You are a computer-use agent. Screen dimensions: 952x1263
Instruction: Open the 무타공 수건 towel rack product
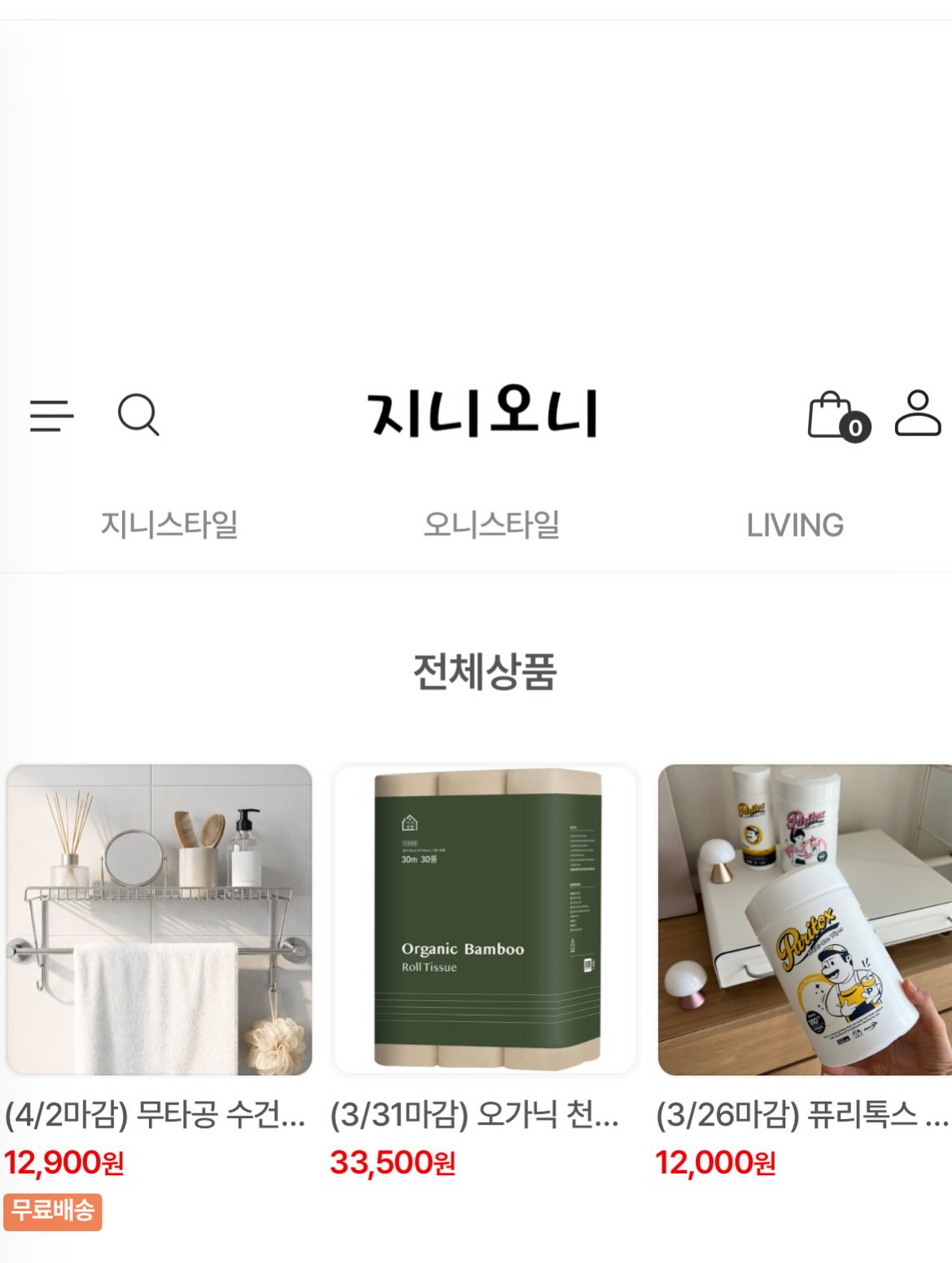click(x=159, y=920)
